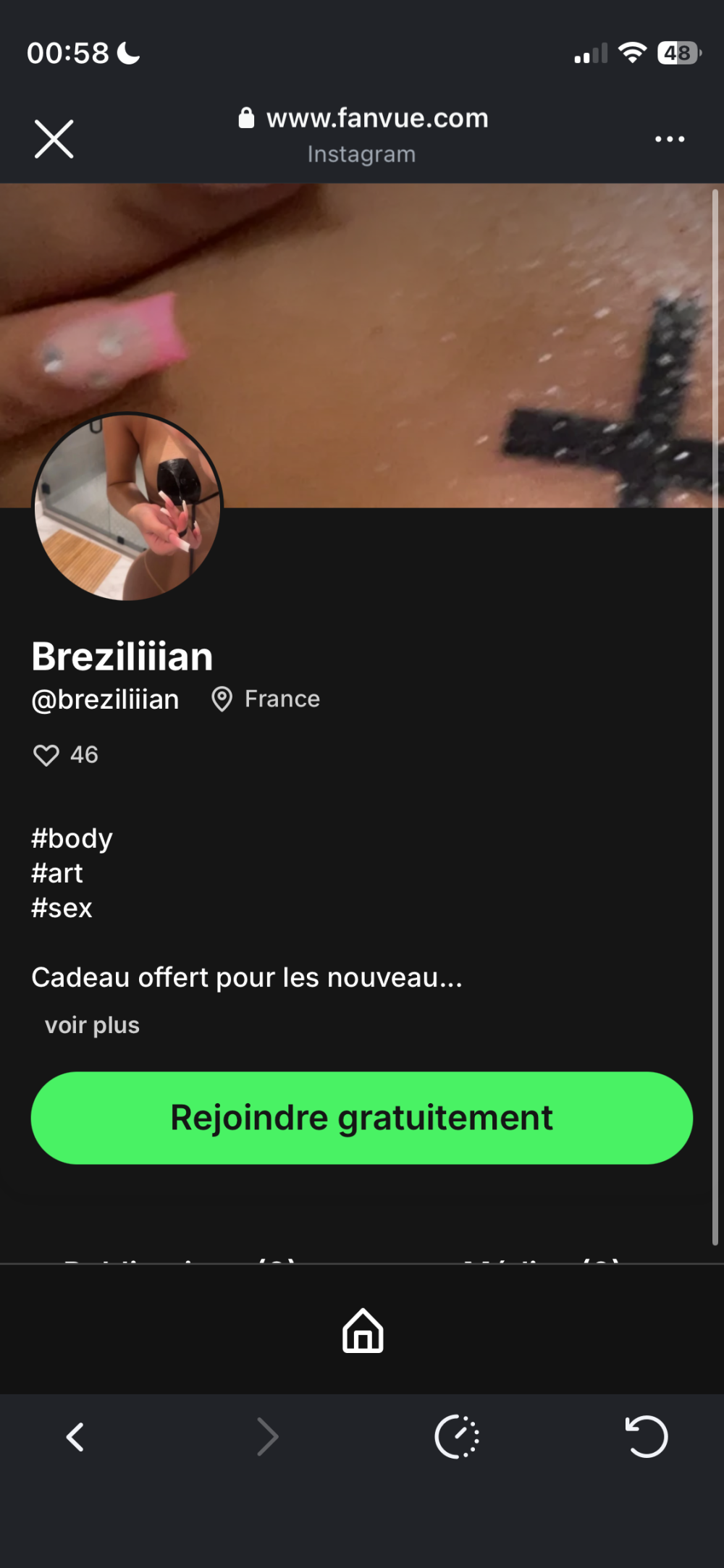
Task: Reload the current page
Action: click(x=646, y=1436)
